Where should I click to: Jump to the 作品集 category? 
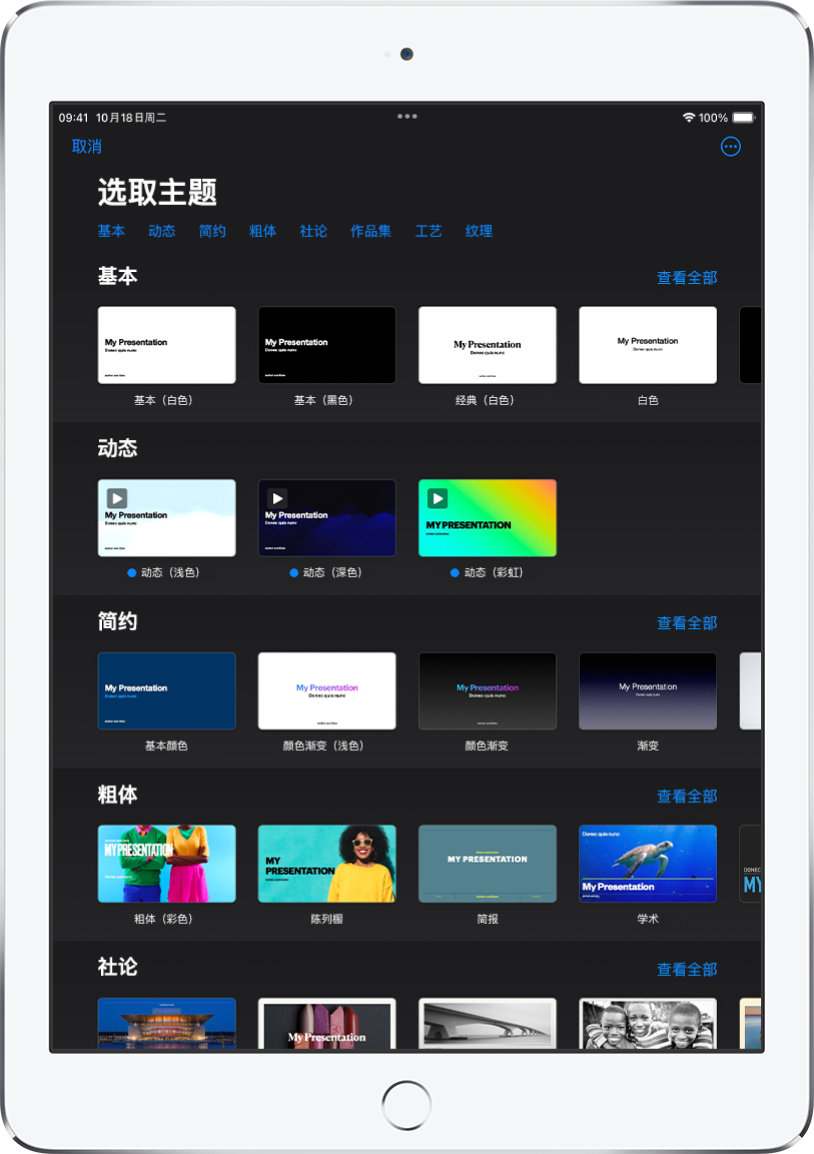coord(371,231)
